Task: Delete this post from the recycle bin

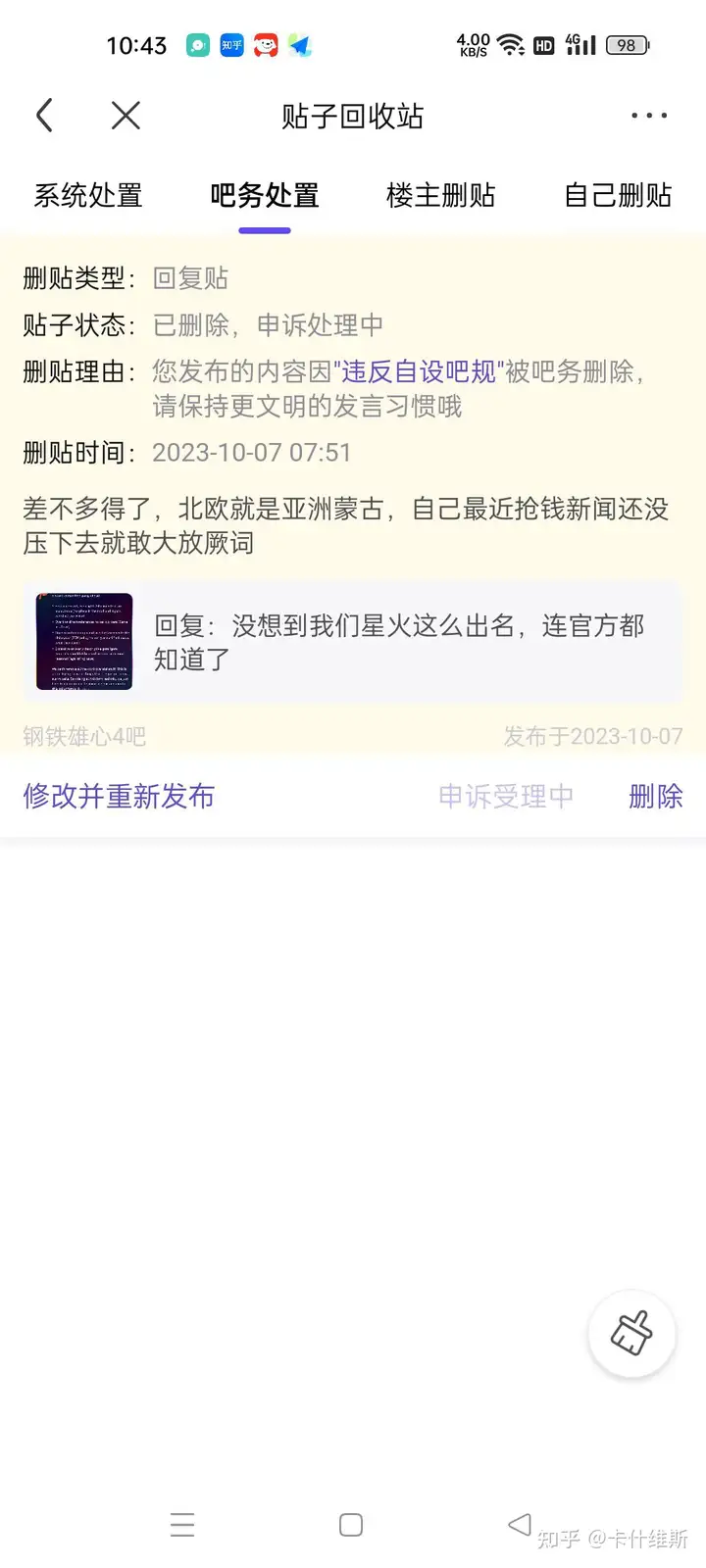Action: click(x=655, y=796)
